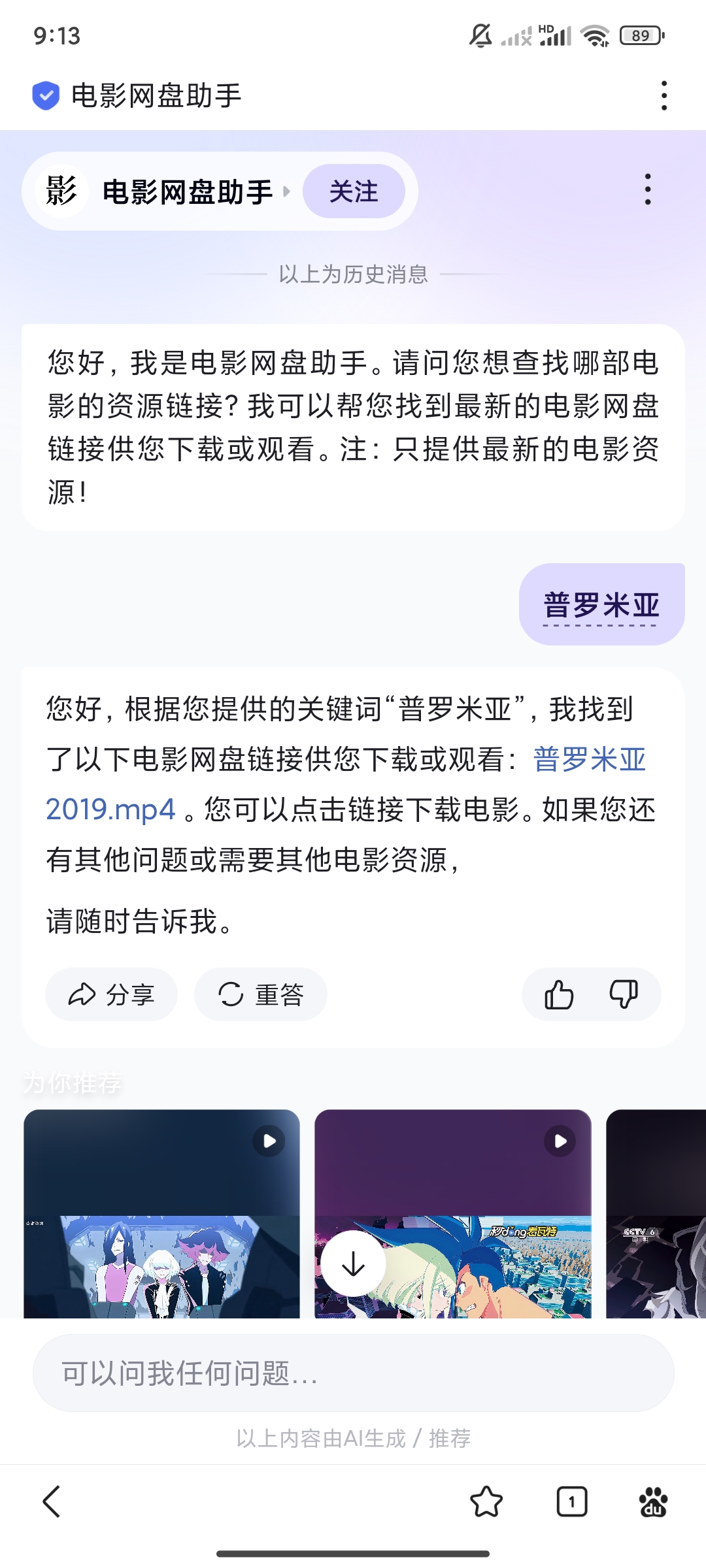
Task: Share the answer with 分享
Action: 111,994
